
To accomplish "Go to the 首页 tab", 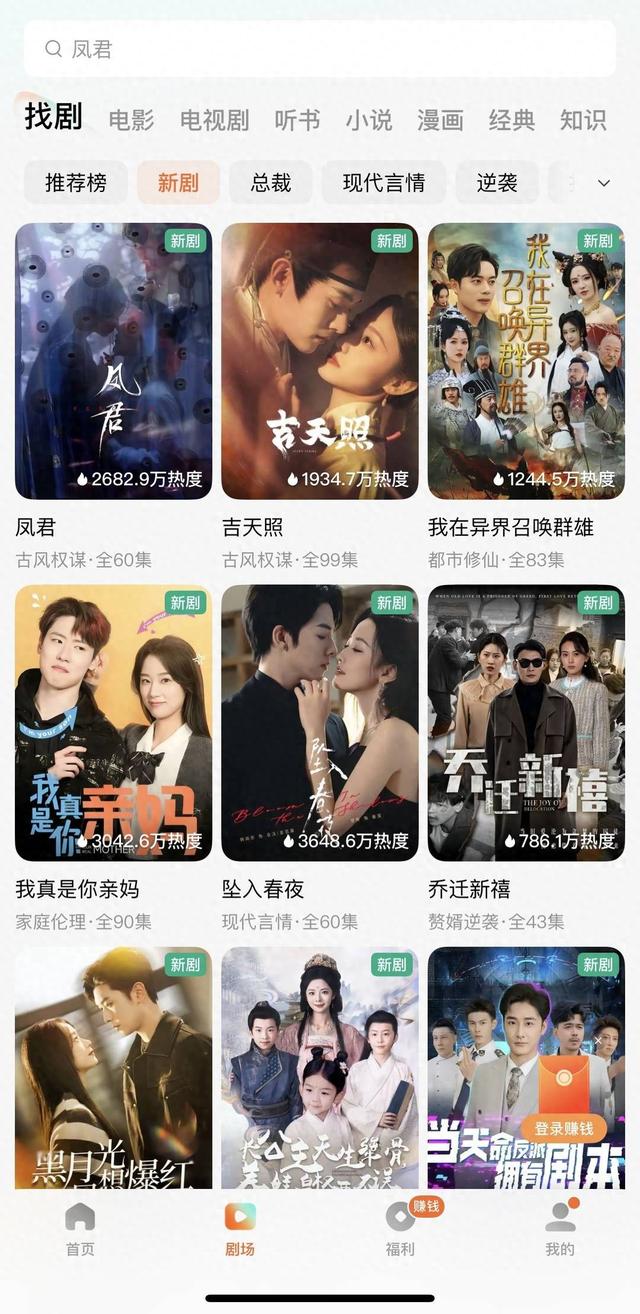I will coord(80,1229).
